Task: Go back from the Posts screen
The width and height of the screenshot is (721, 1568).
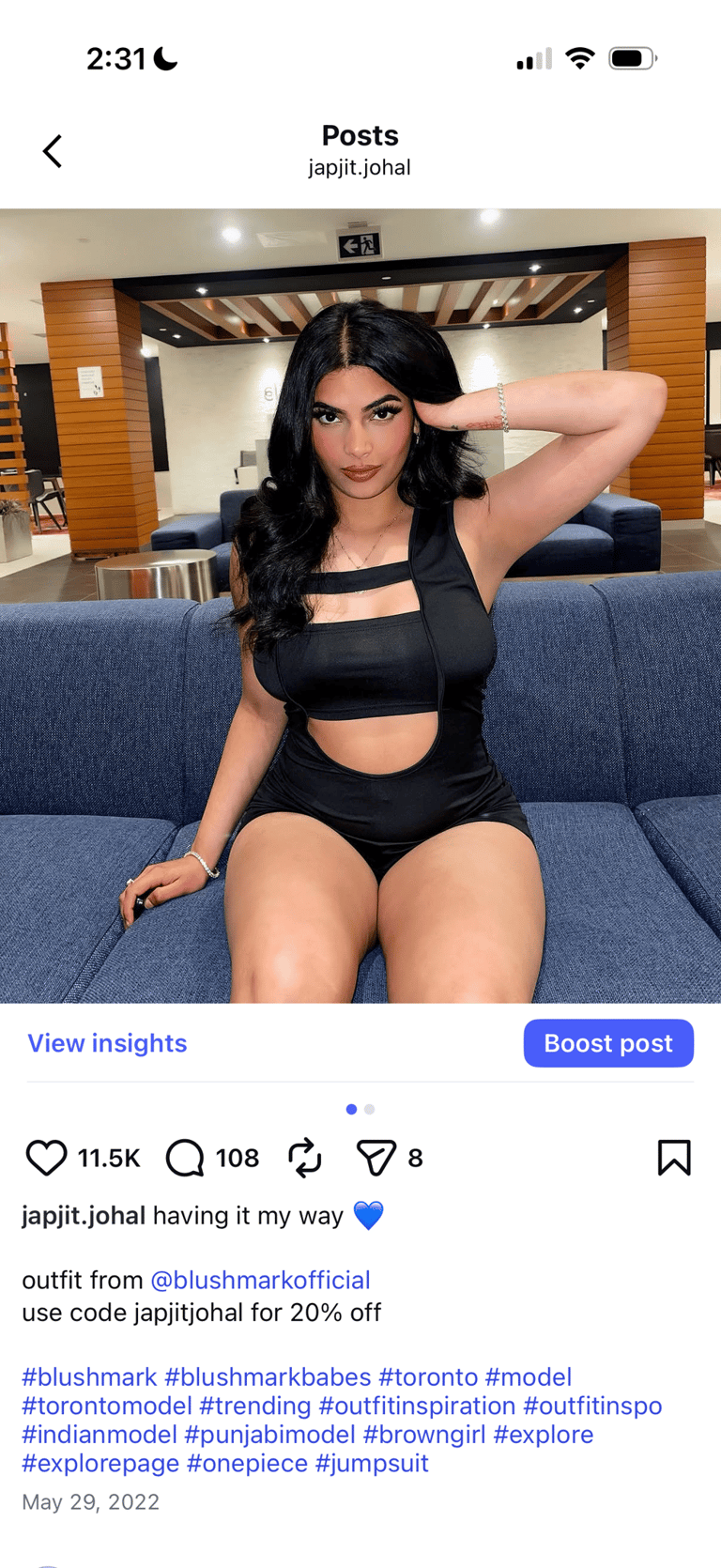Action: point(53,151)
